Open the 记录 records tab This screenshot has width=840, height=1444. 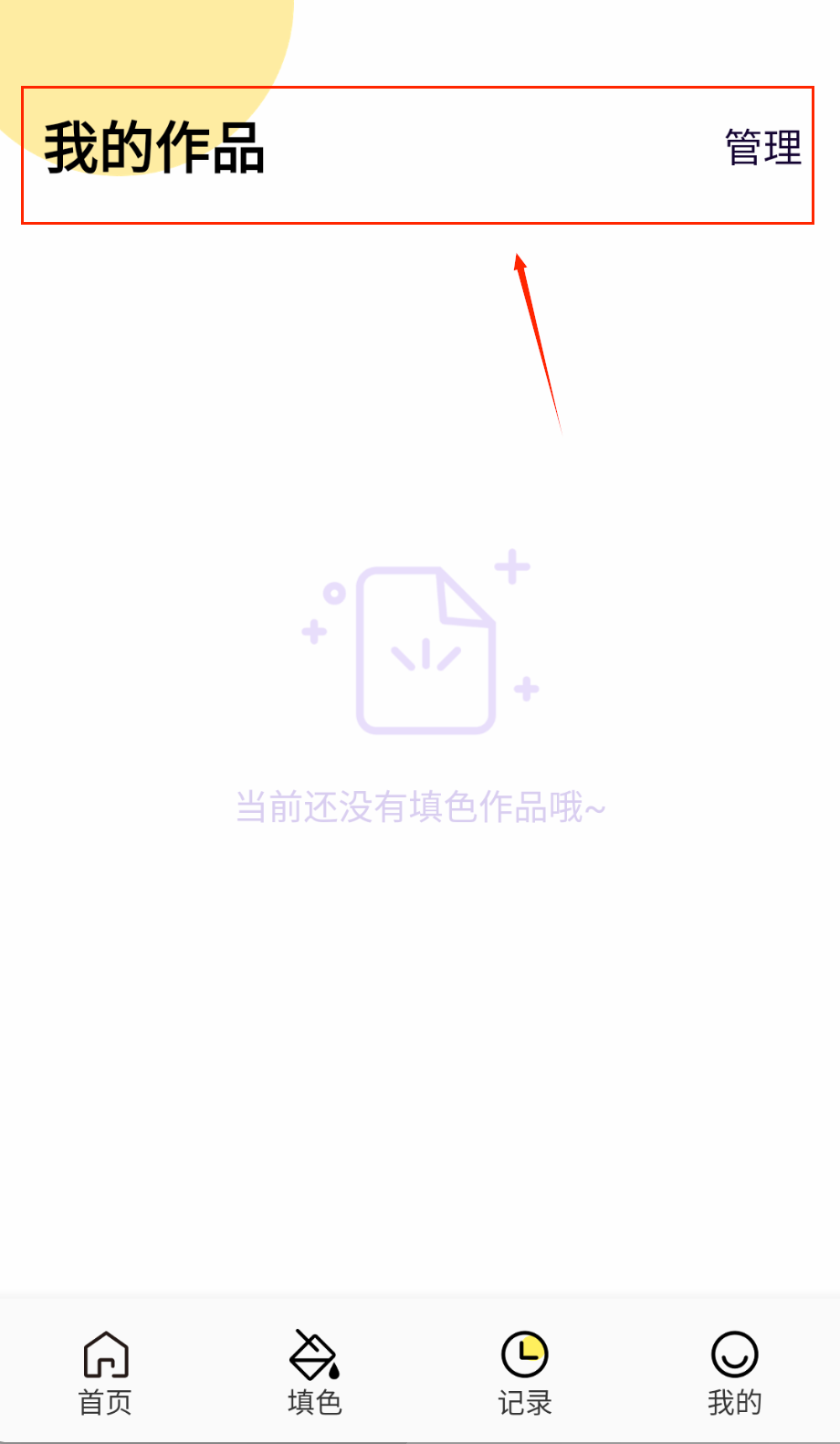coord(525,1372)
